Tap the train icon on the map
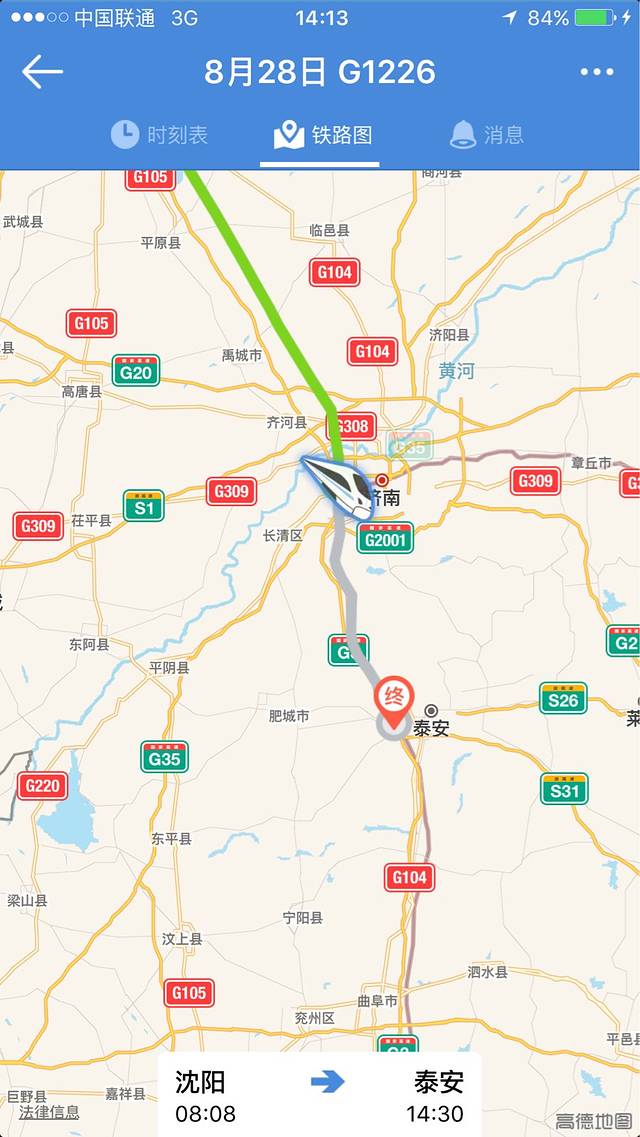The width and height of the screenshot is (640, 1137). pos(338,486)
